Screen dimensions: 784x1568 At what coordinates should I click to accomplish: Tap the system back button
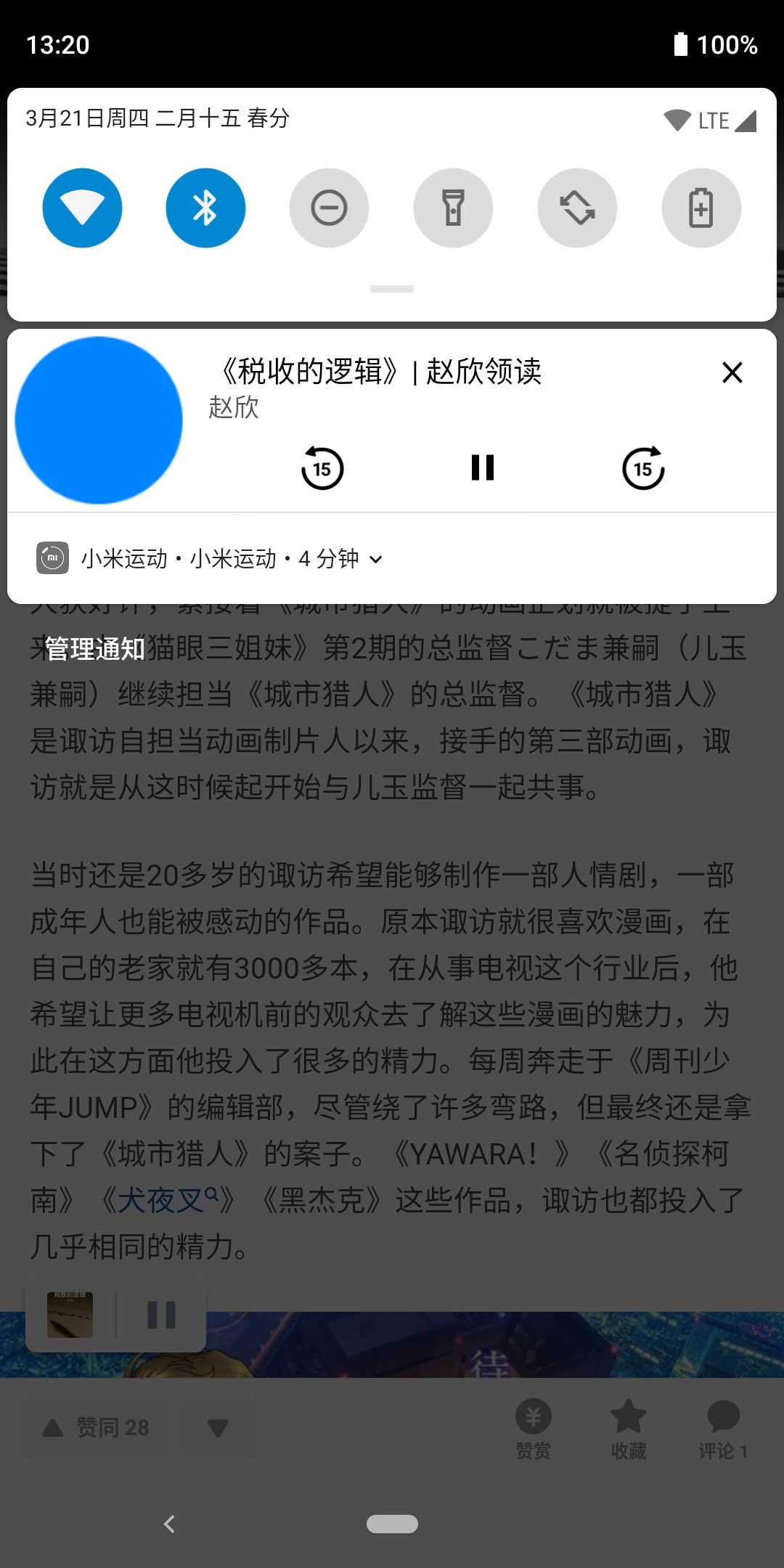[170, 1524]
